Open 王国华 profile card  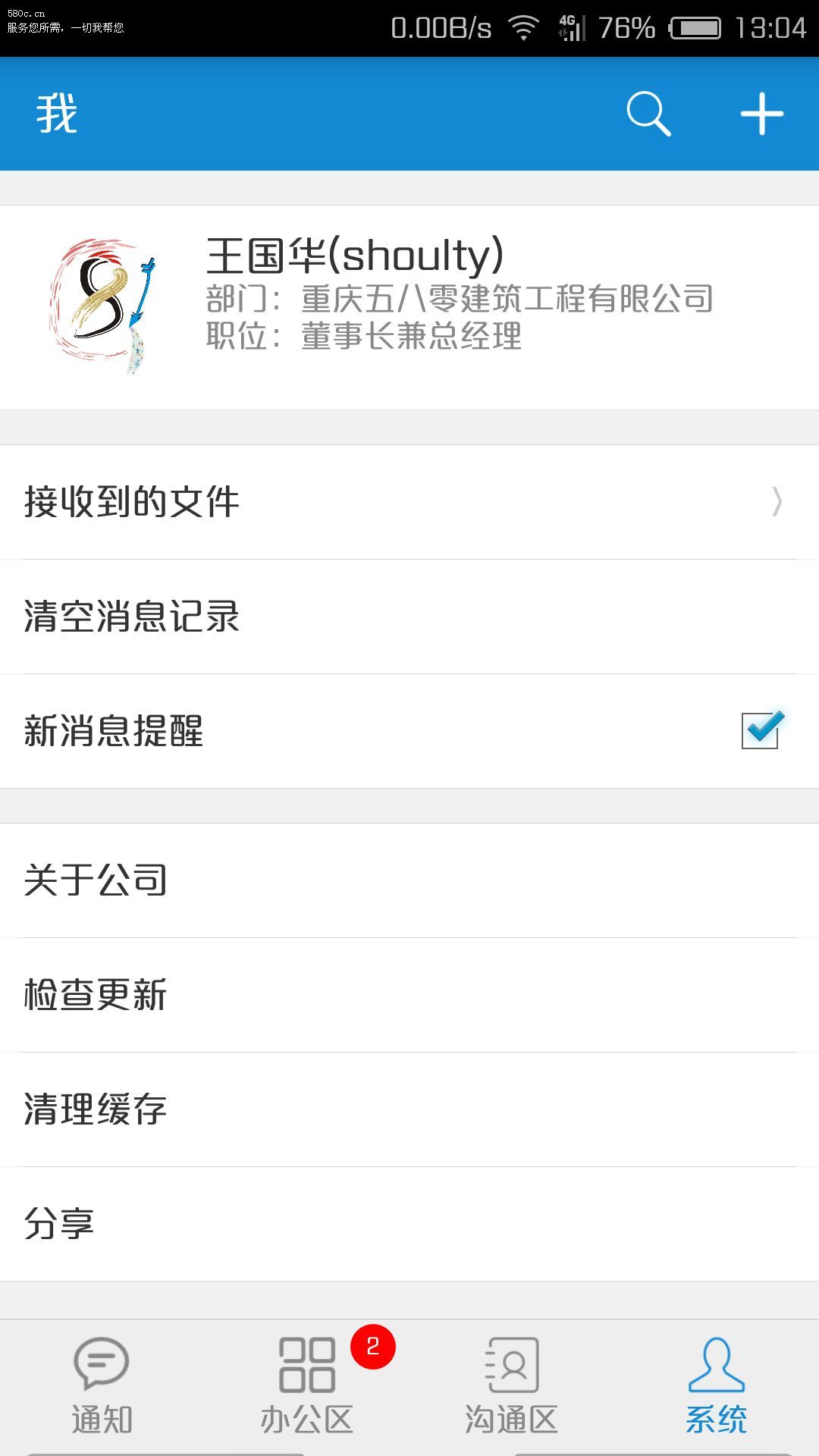point(409,307)
